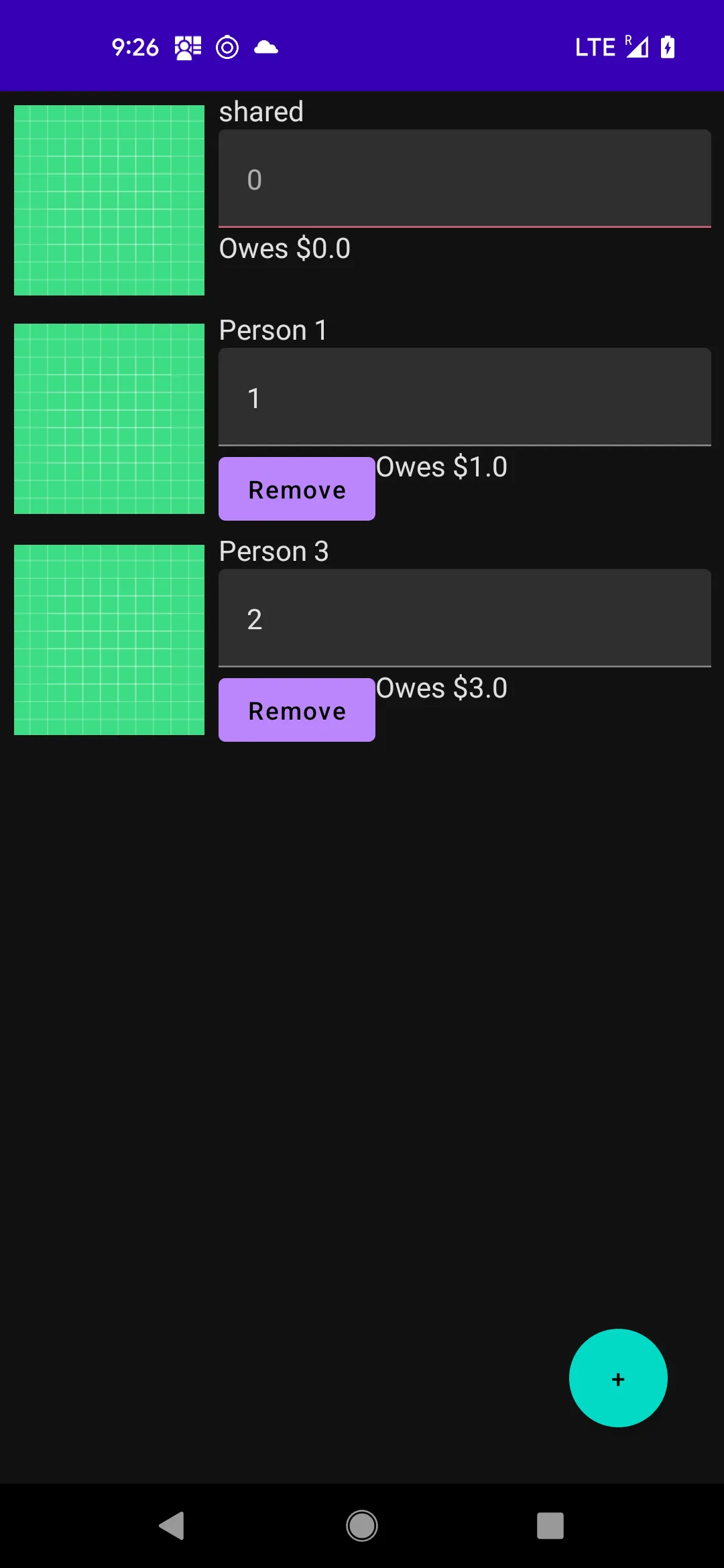Viewport: 724px width, 1568px height.
Task: Go back using the navigation bar
Action: point(172,1526)
